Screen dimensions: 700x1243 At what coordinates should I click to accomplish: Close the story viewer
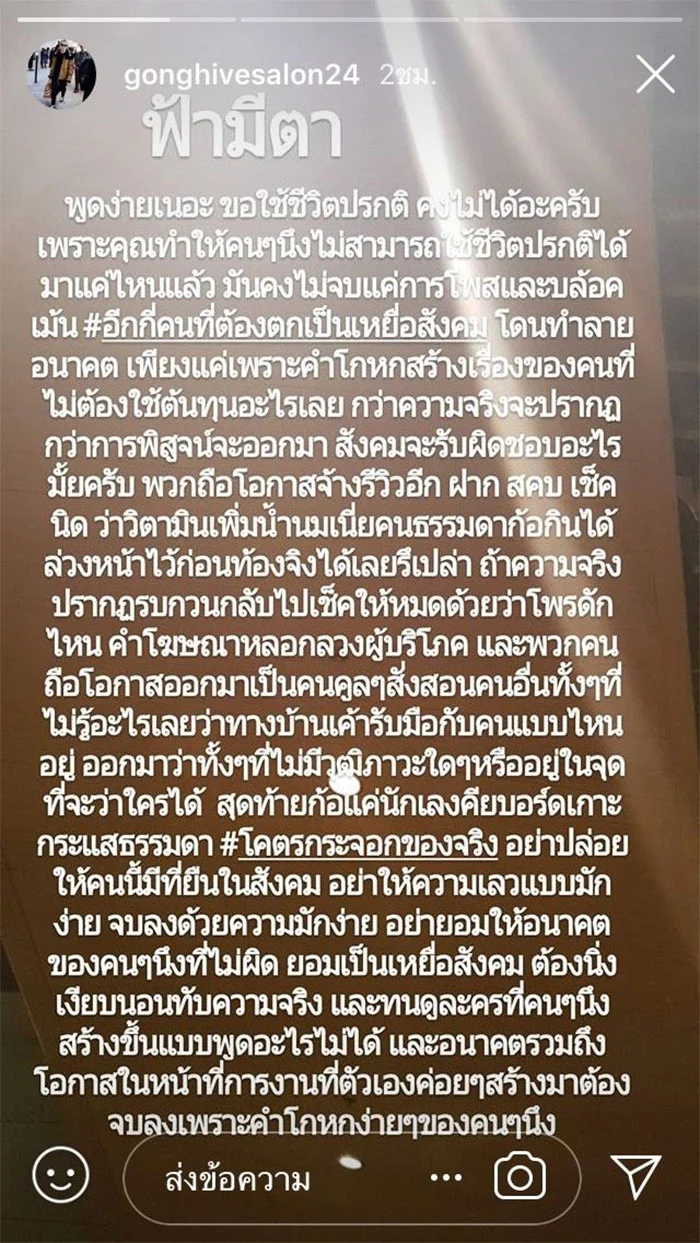pos(655,75)
